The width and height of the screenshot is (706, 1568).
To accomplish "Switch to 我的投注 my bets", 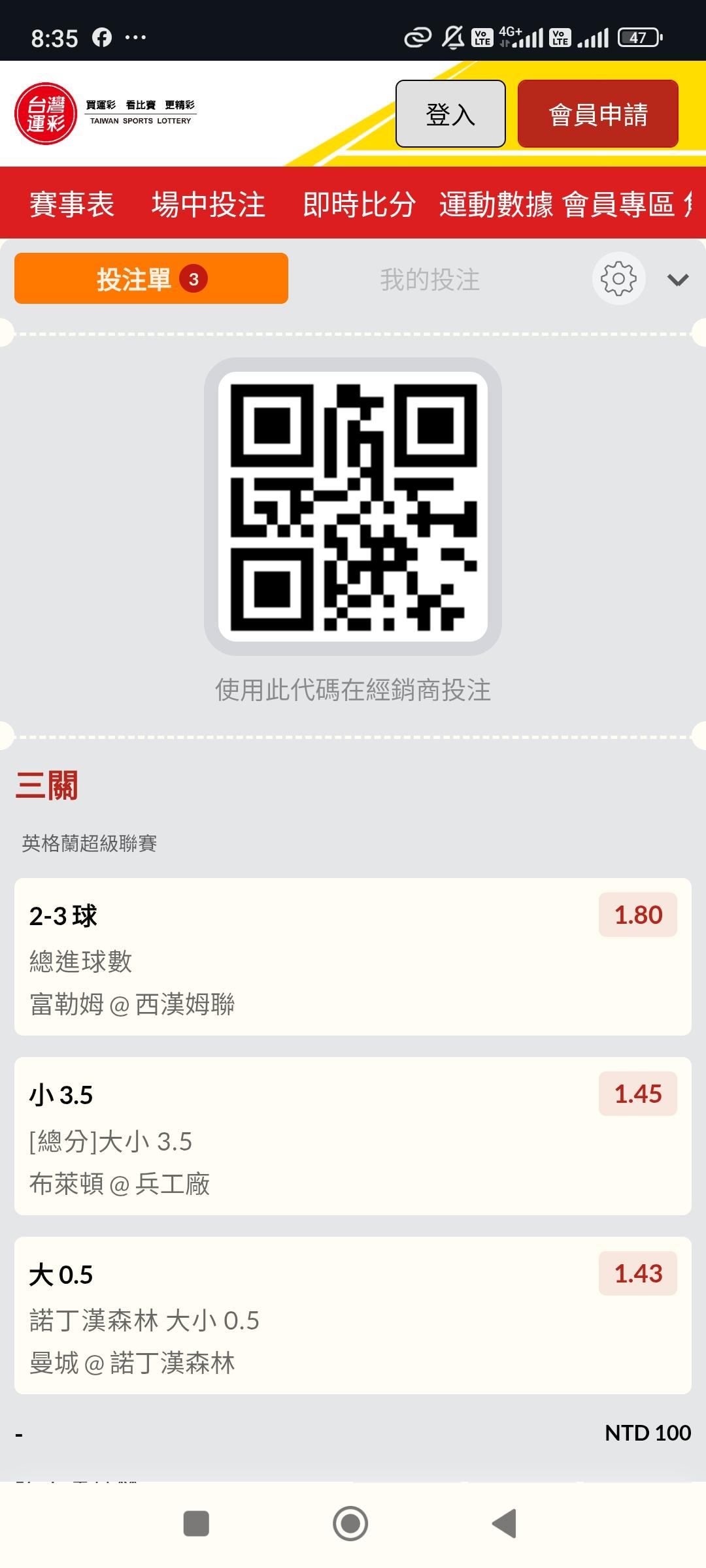I will (429, 280).
